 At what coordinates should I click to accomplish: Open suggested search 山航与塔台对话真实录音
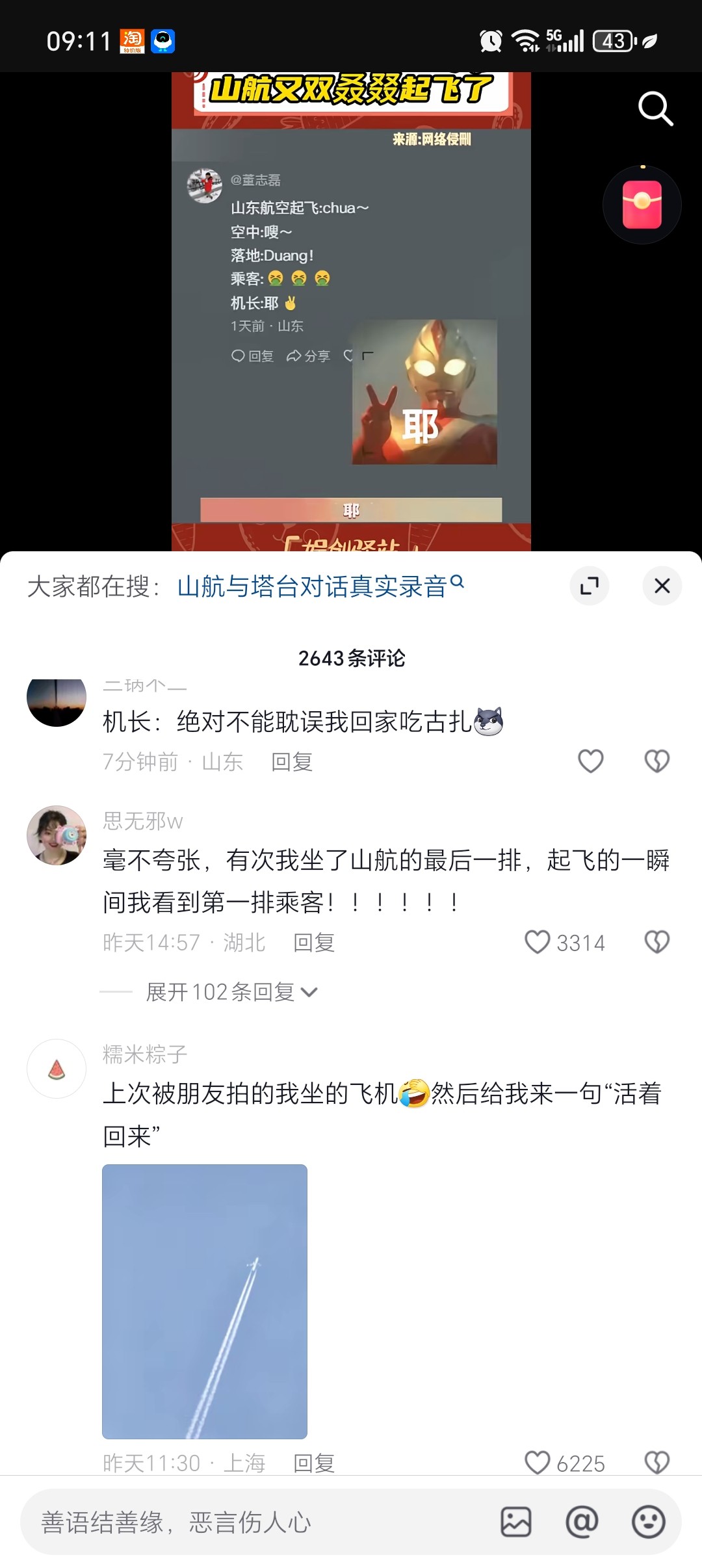[320, 586]
